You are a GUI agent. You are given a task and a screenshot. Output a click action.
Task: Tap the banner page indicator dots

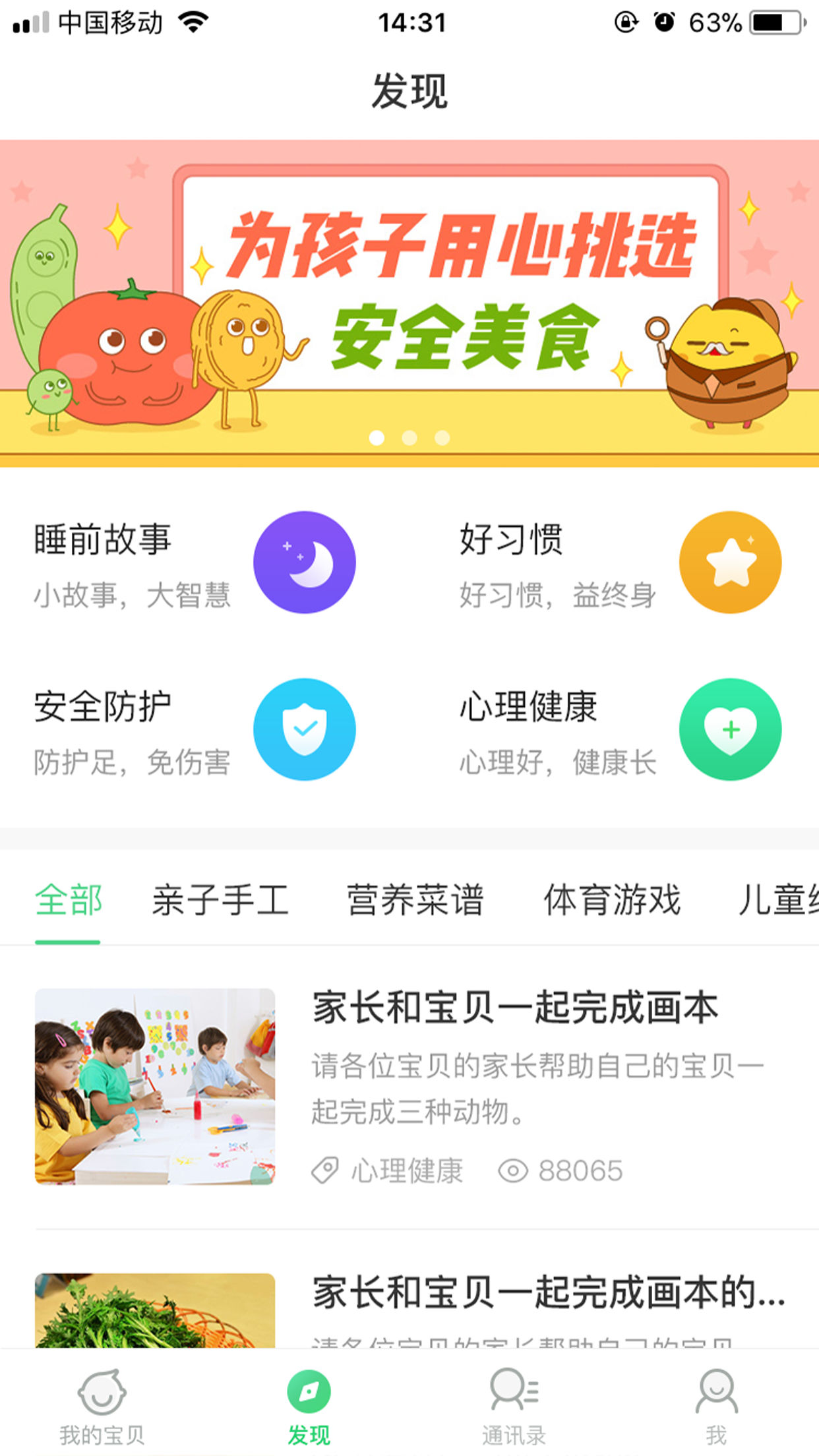409,438
